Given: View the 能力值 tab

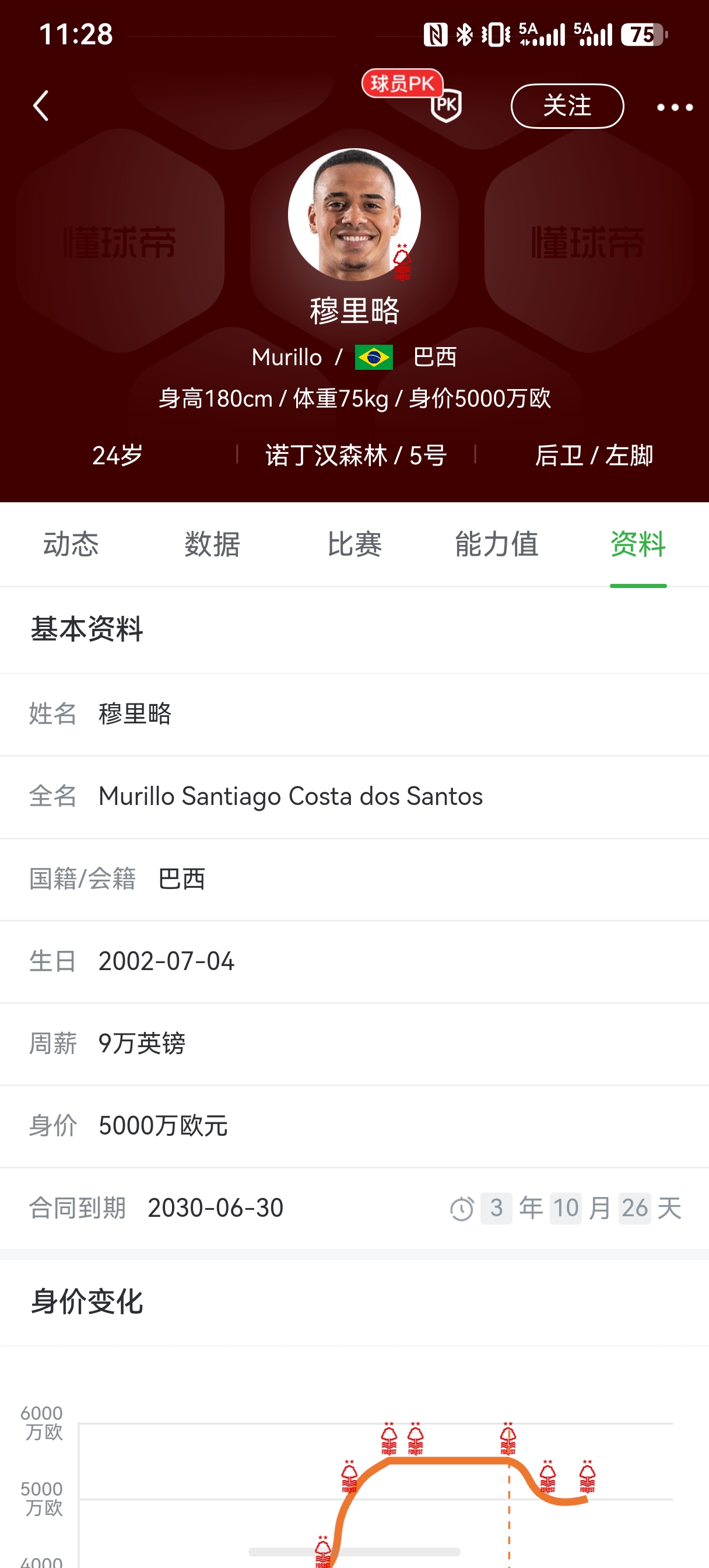Looking at the screenshot, I should point(497,544).
